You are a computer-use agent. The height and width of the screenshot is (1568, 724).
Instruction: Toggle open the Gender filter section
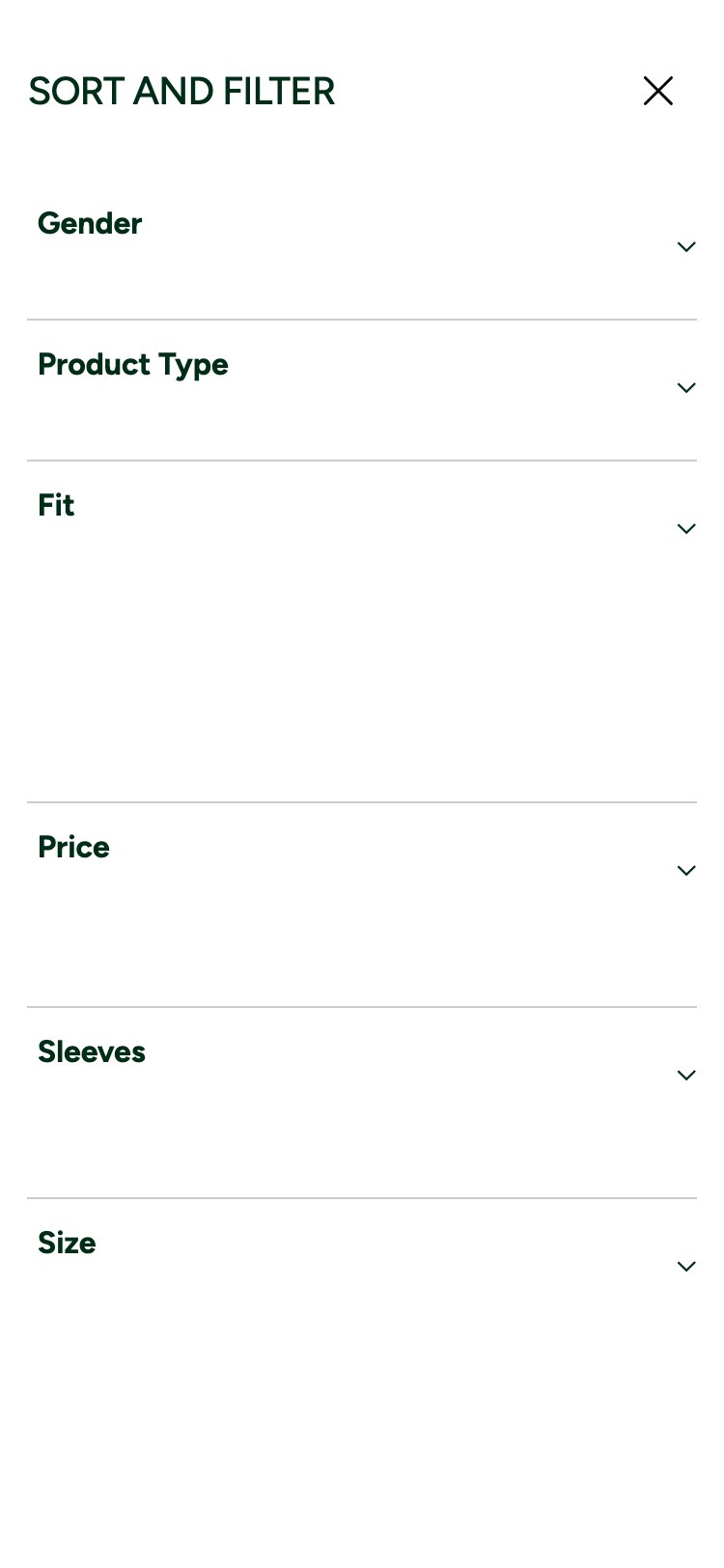686,247
